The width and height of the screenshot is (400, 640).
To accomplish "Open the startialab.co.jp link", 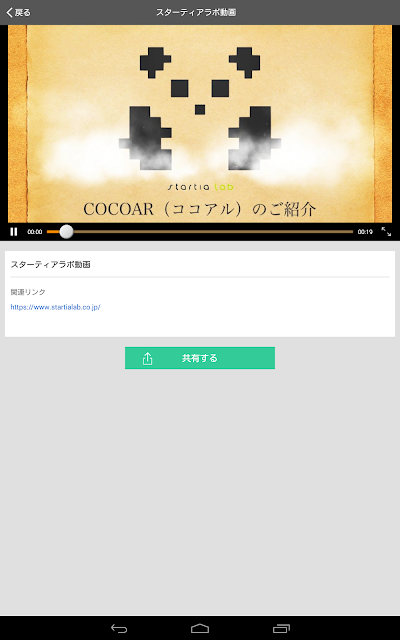I will coord(56,307).
